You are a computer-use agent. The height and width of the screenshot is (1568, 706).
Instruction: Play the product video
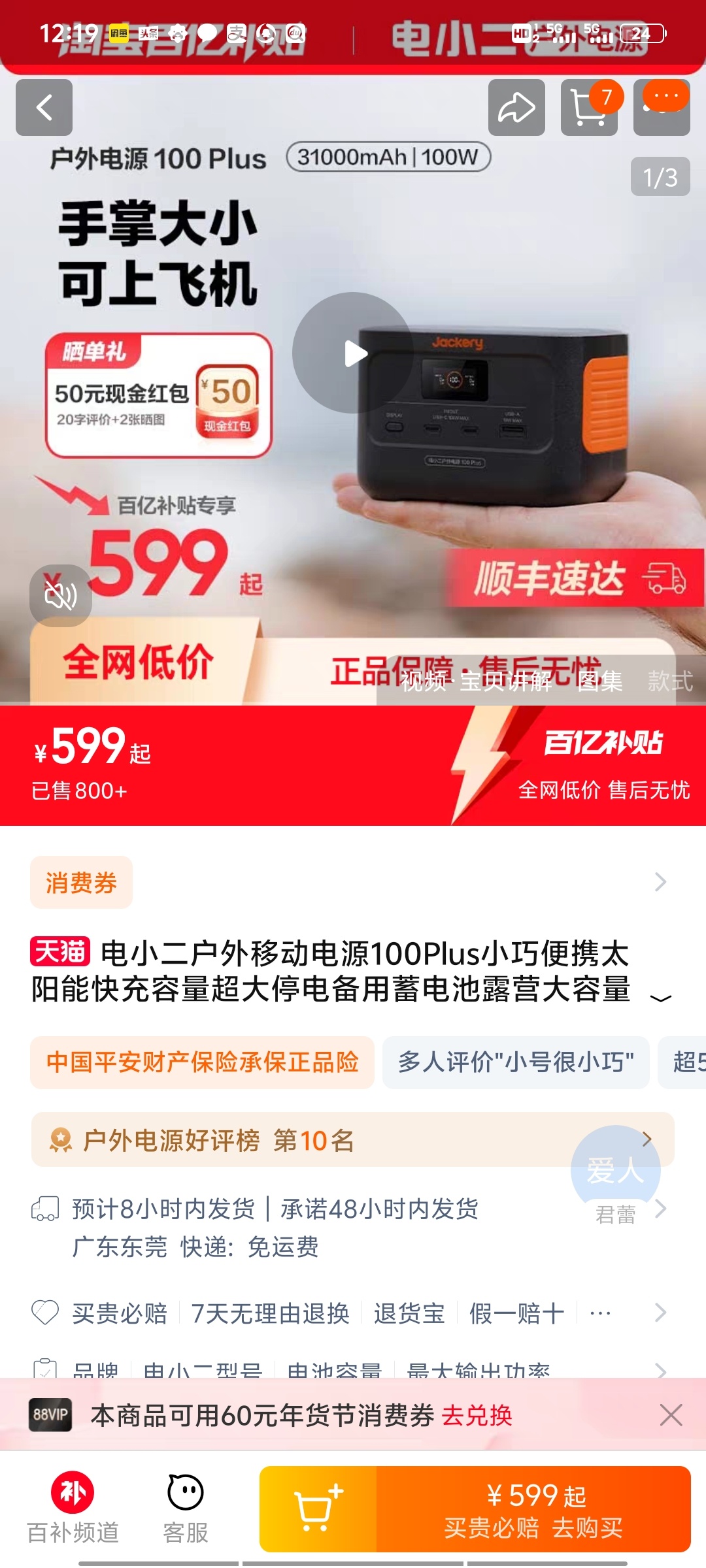pyautogui.click(x=353, y=353)
